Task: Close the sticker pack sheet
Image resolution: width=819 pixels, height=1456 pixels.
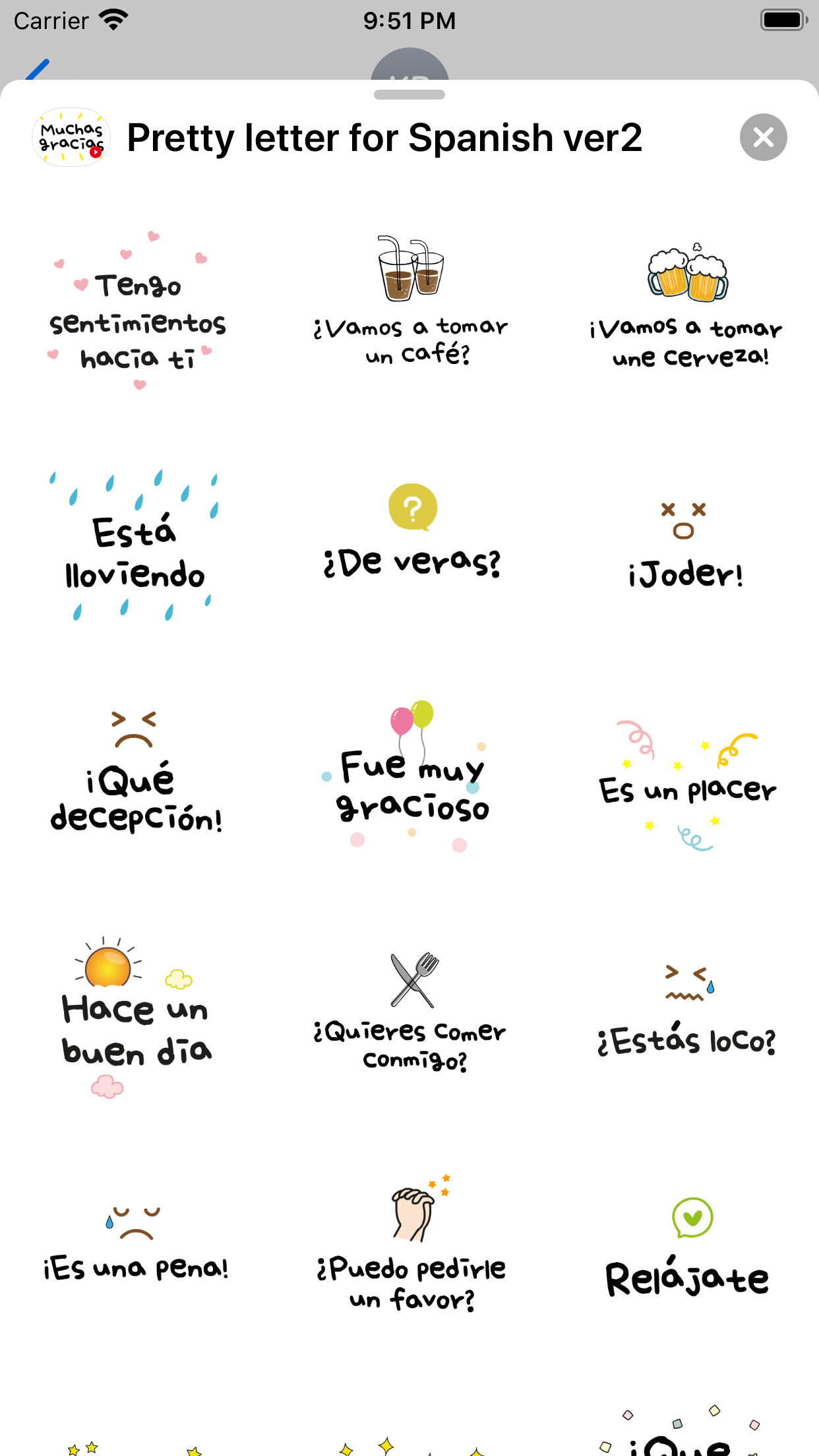Action: point(763,137)
